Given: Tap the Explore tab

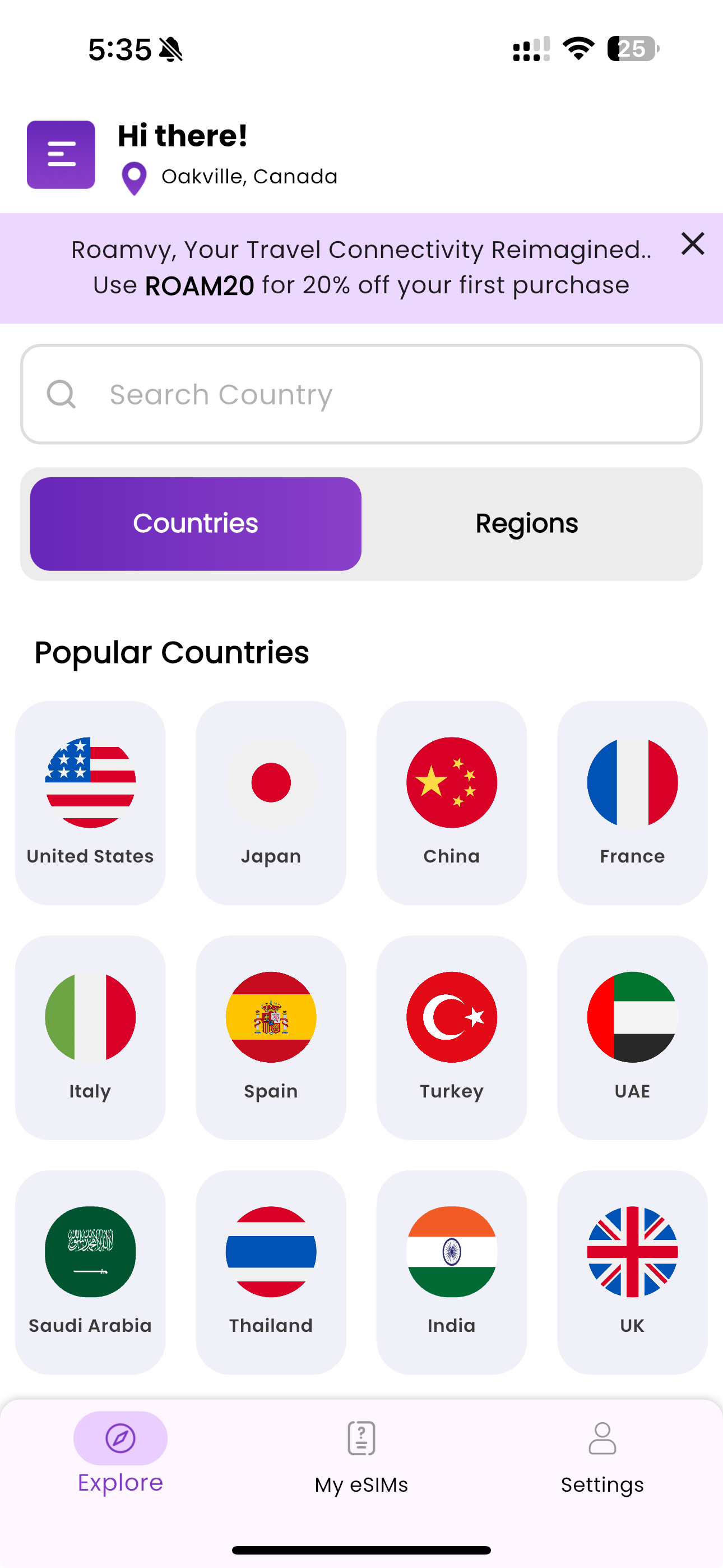Looking at the screenshot, I should click(121, 1455).
